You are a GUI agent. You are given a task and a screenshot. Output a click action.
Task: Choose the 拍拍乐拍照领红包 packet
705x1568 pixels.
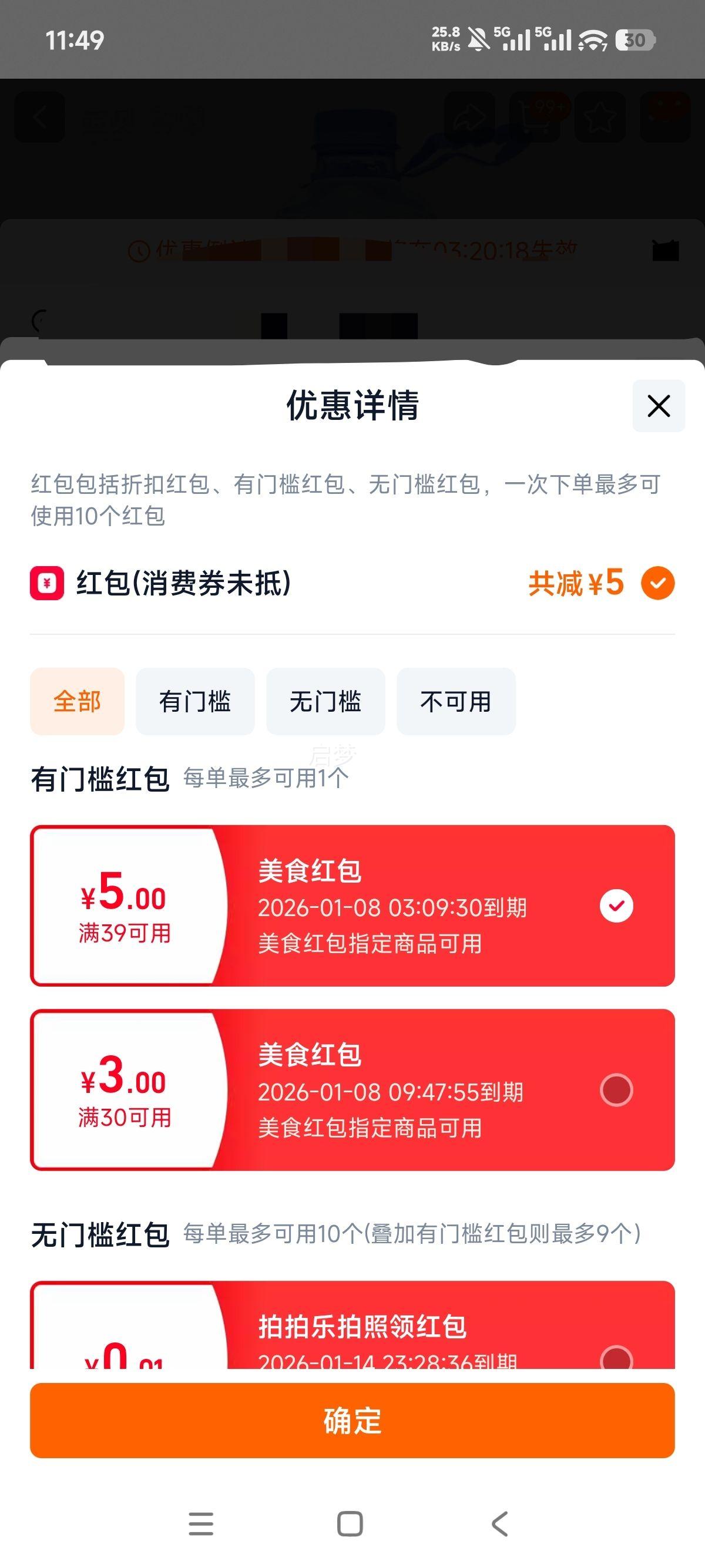(x=616, y=1358)
